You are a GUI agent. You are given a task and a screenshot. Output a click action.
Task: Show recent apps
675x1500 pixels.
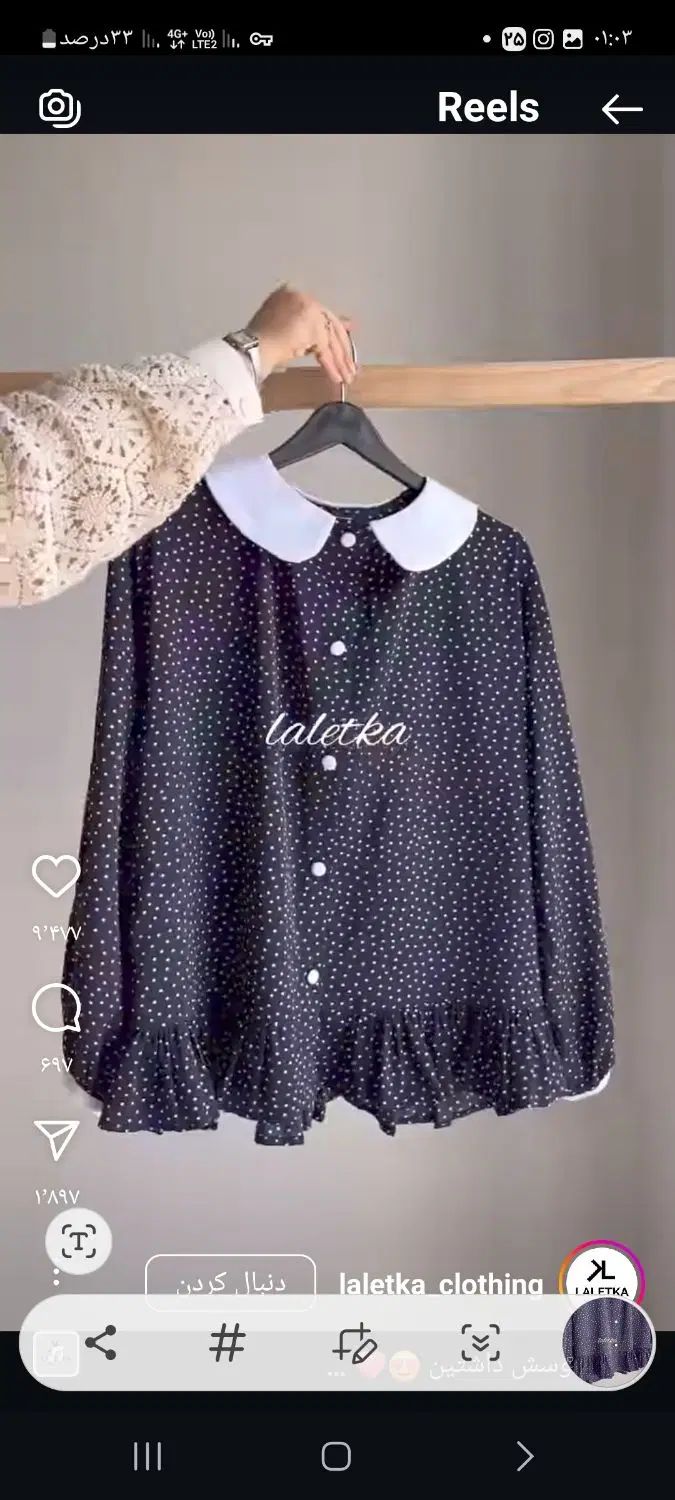[148, 1456]
